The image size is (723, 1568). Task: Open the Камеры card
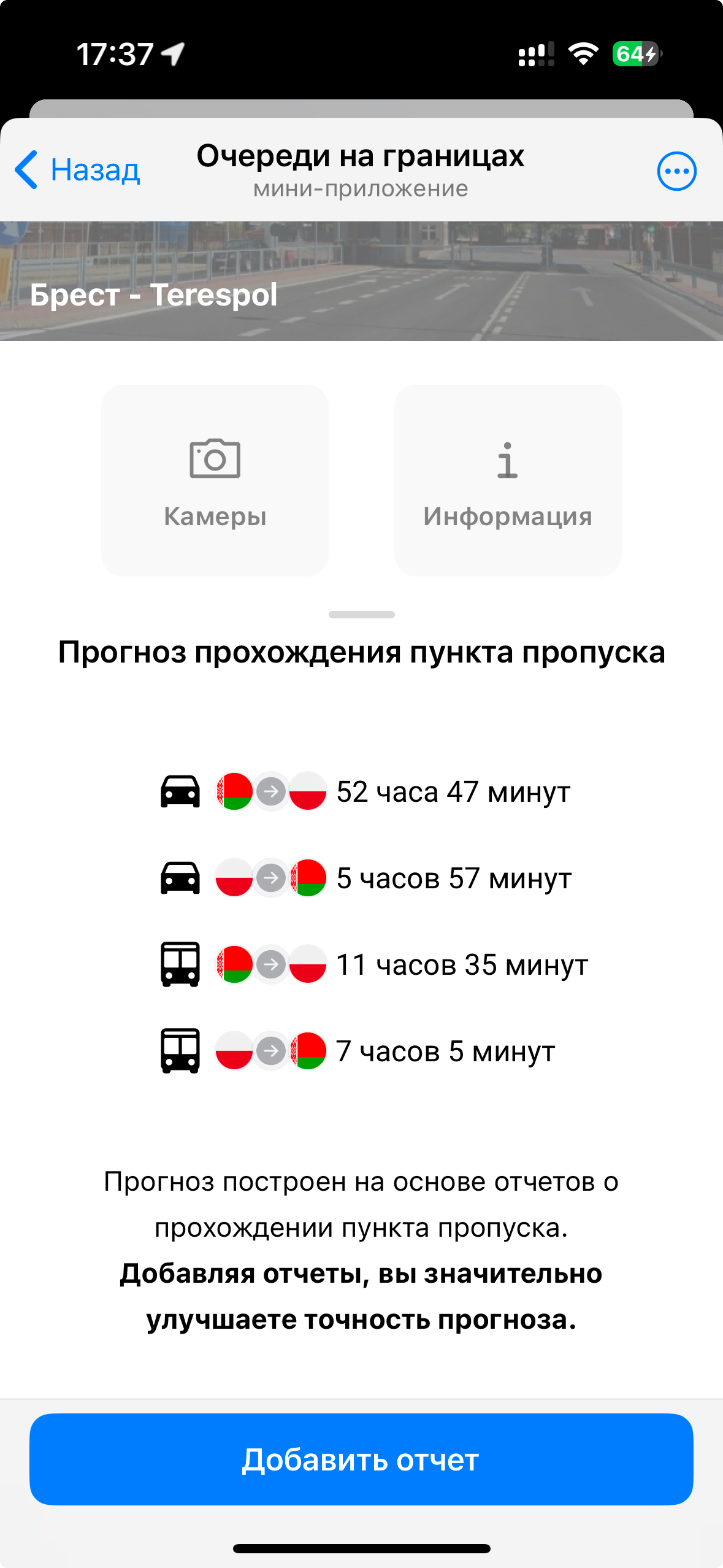pos(215,480)
